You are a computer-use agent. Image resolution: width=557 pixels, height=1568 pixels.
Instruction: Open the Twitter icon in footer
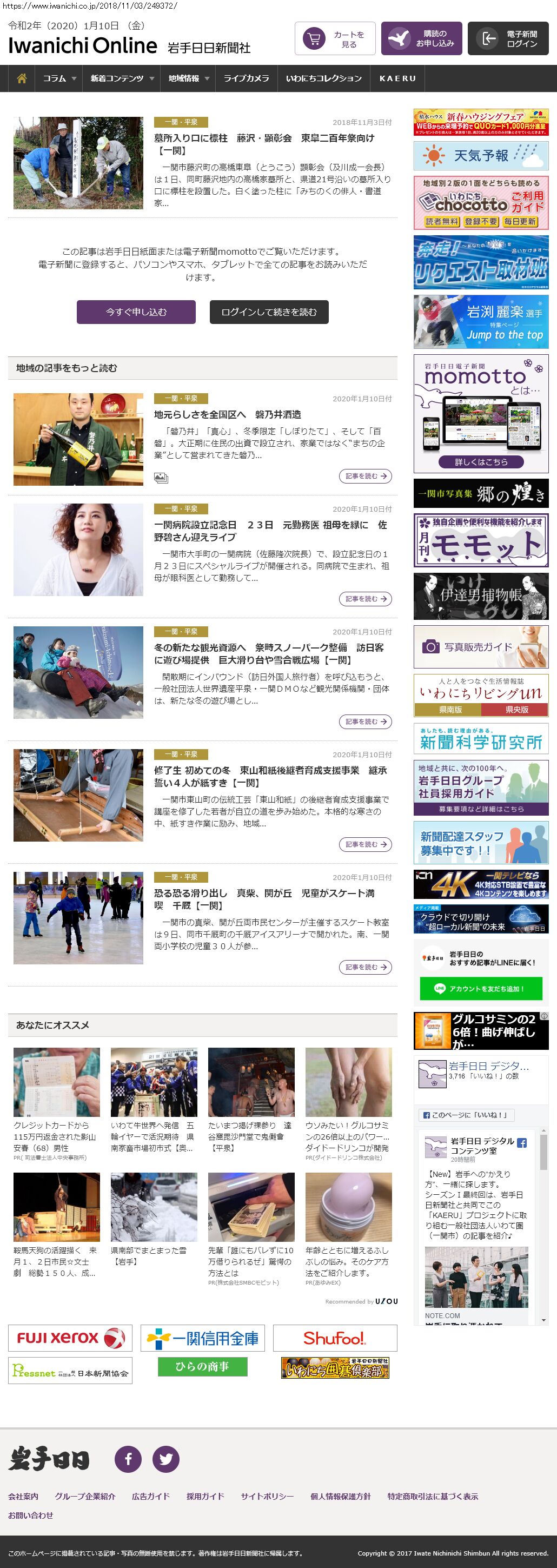(x=165, y=1458)
